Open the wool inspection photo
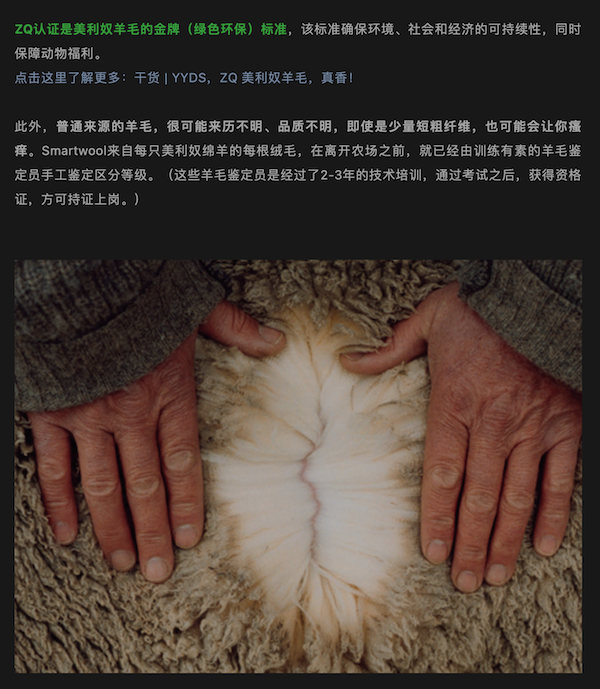 (x=298, y=466)
